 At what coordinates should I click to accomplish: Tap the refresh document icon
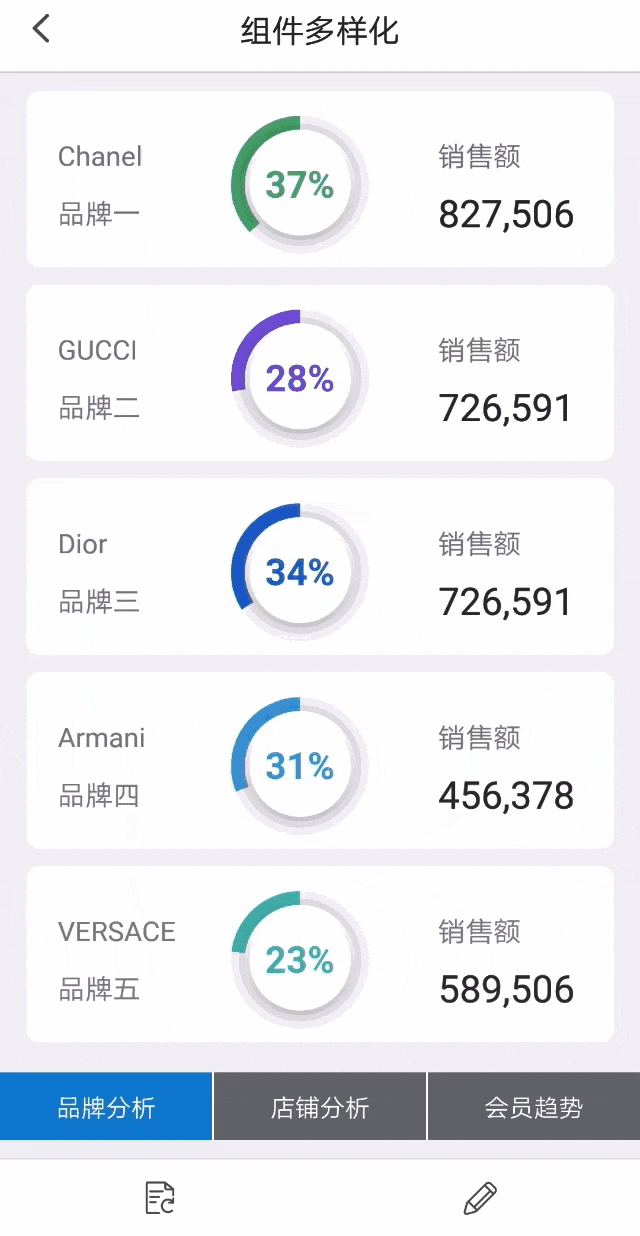click(160, 1197)
